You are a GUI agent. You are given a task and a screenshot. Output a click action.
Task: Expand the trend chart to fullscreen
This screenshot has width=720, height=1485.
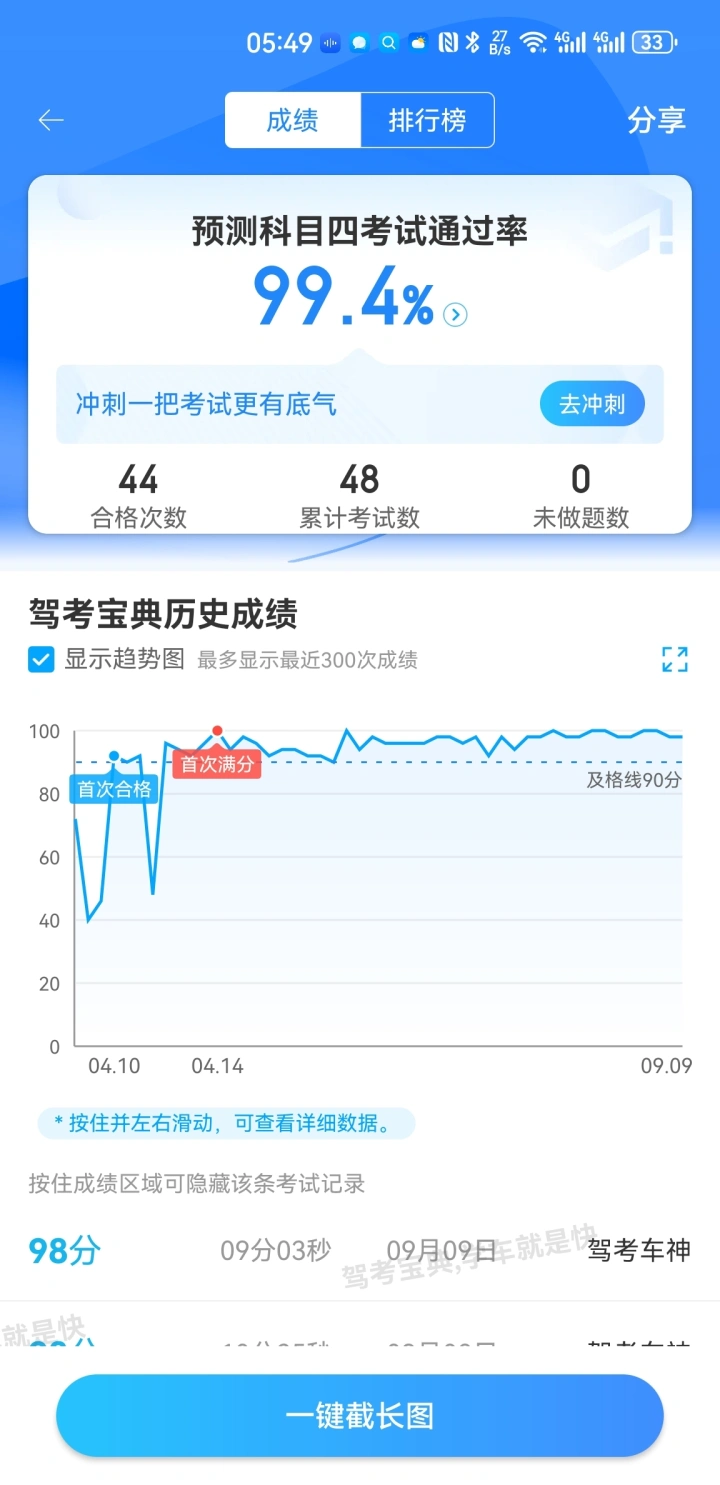(675, 659)
